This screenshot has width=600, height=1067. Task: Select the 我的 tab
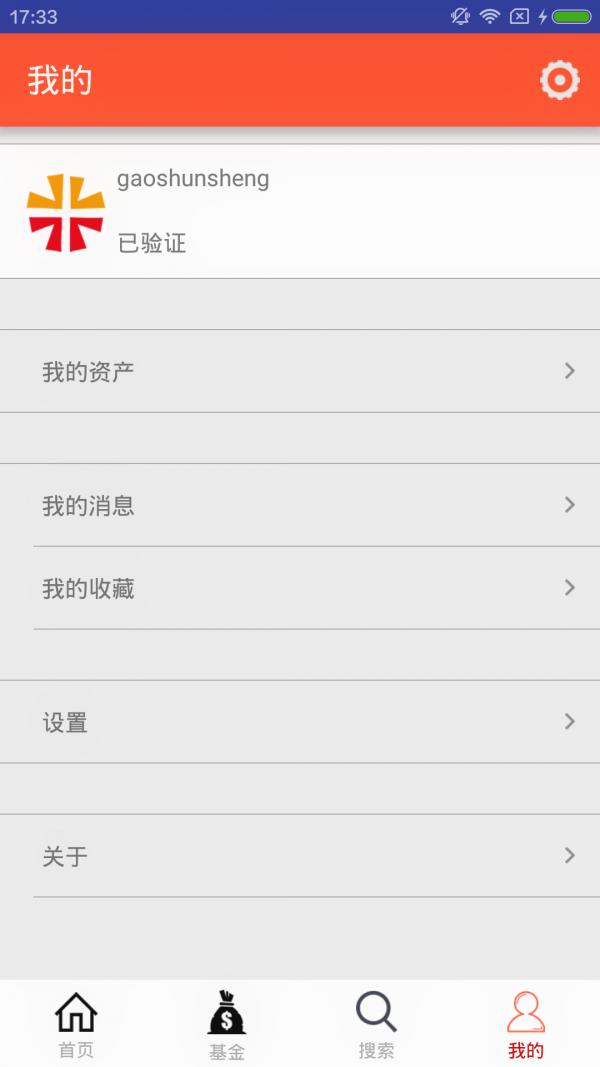526,1024
